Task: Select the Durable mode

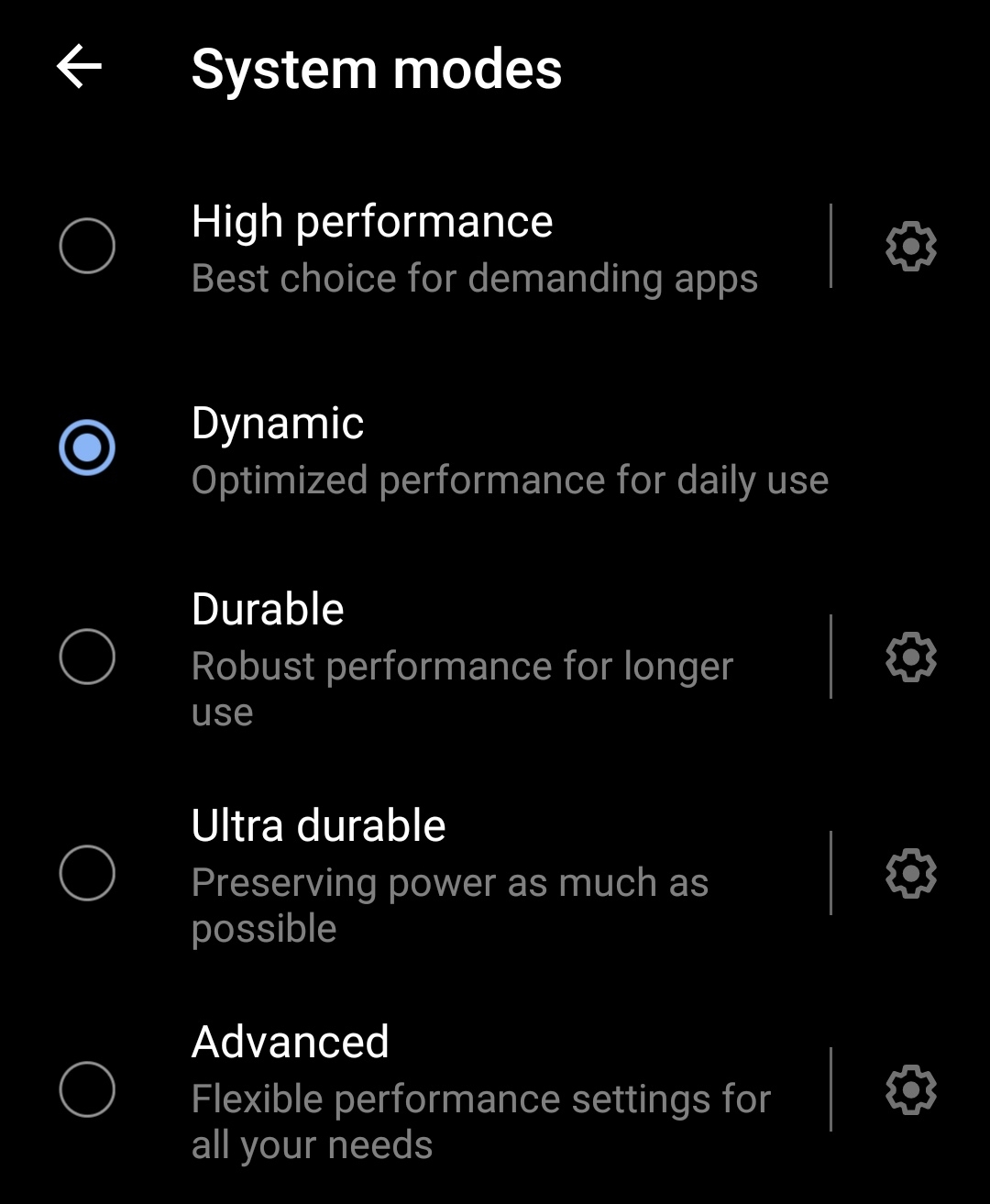Action: point(87,657)
